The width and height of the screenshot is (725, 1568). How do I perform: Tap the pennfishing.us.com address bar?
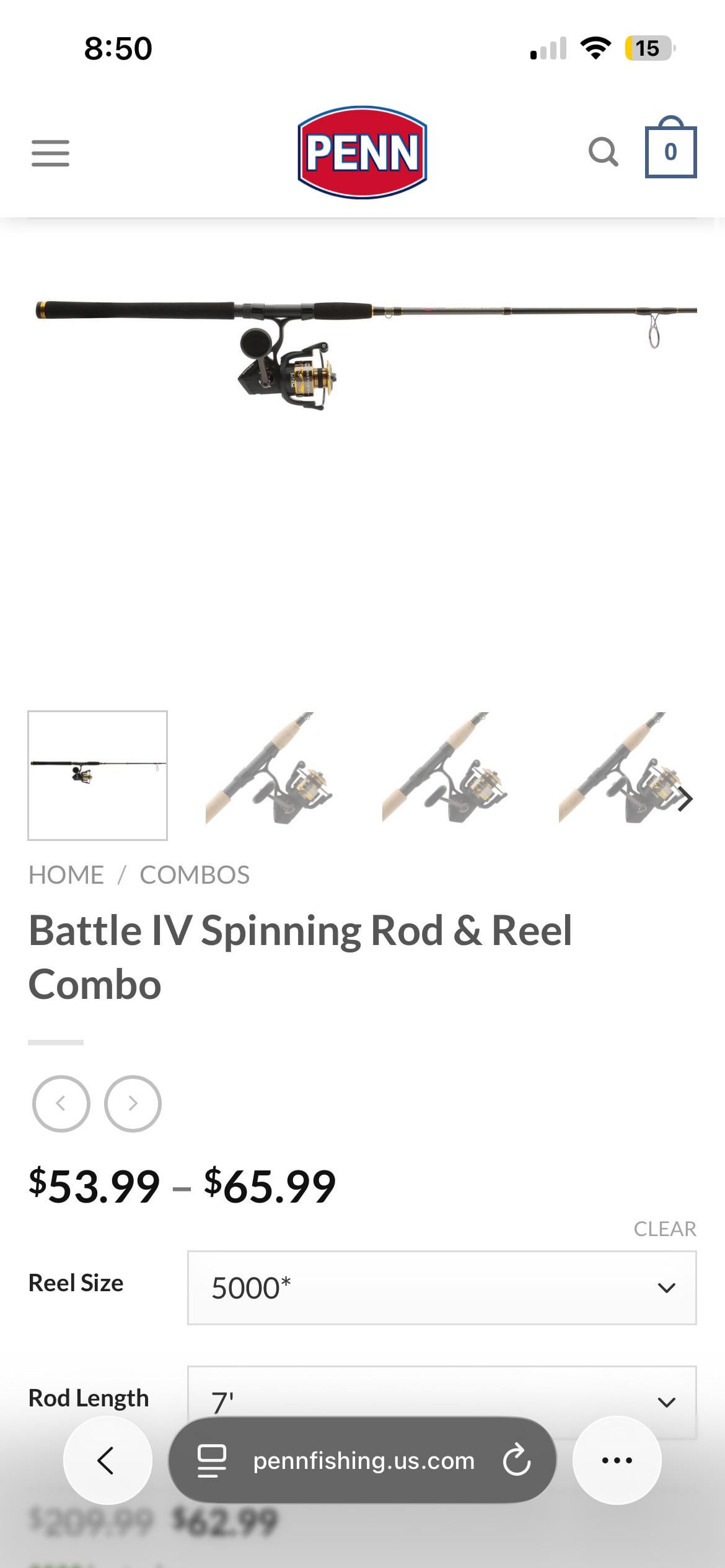[363, 1460]
